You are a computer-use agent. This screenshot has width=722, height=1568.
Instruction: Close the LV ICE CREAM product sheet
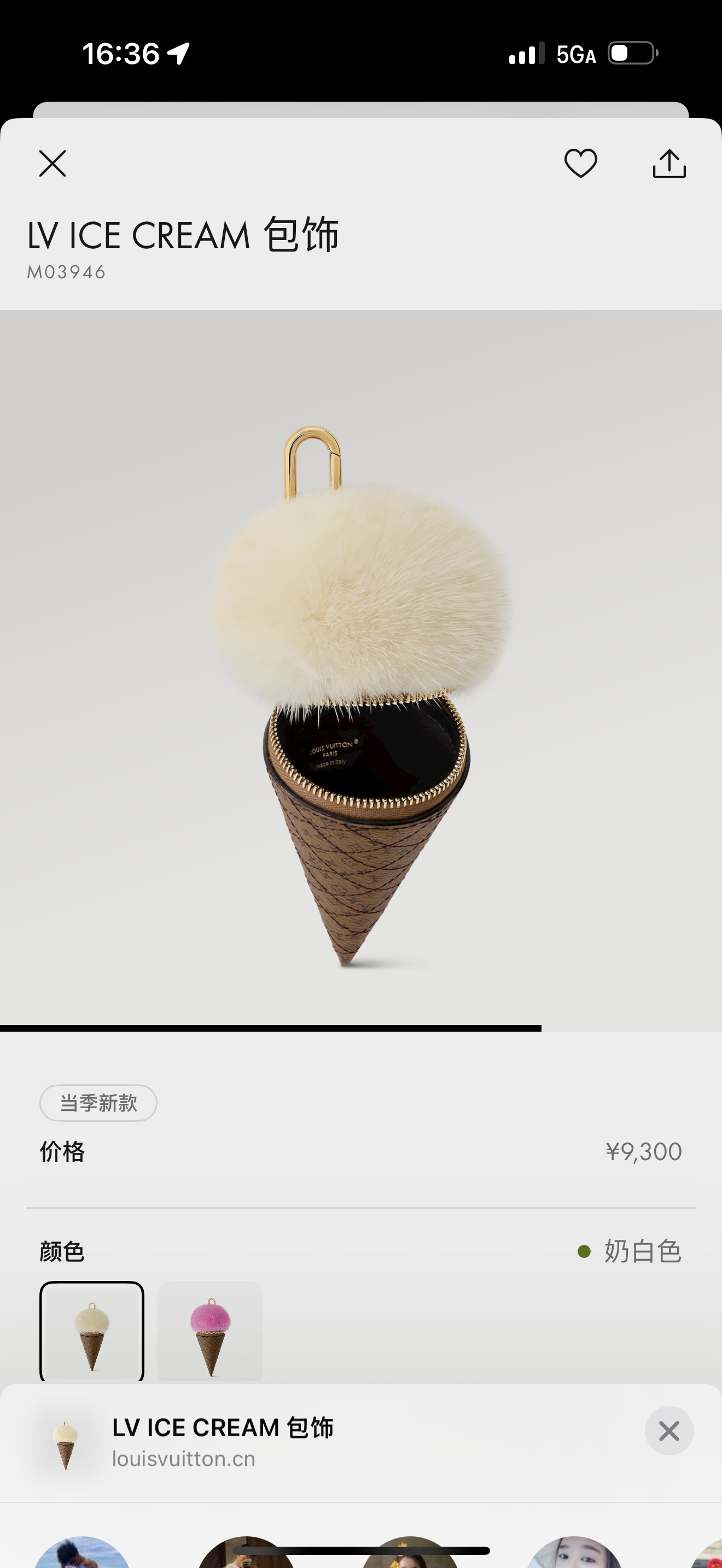53,163
